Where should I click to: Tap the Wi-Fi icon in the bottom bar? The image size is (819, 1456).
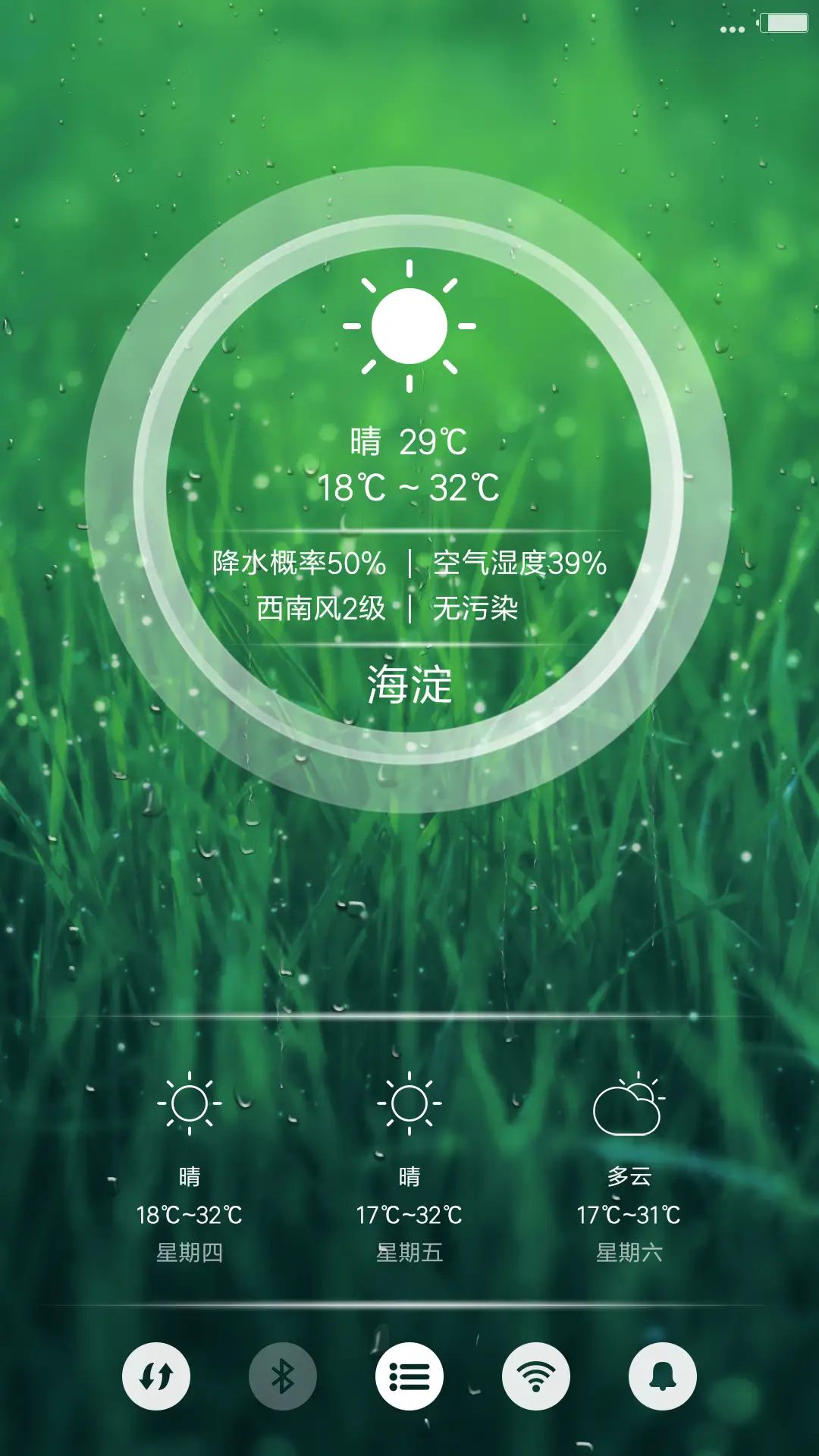[x=536, y=1376]
